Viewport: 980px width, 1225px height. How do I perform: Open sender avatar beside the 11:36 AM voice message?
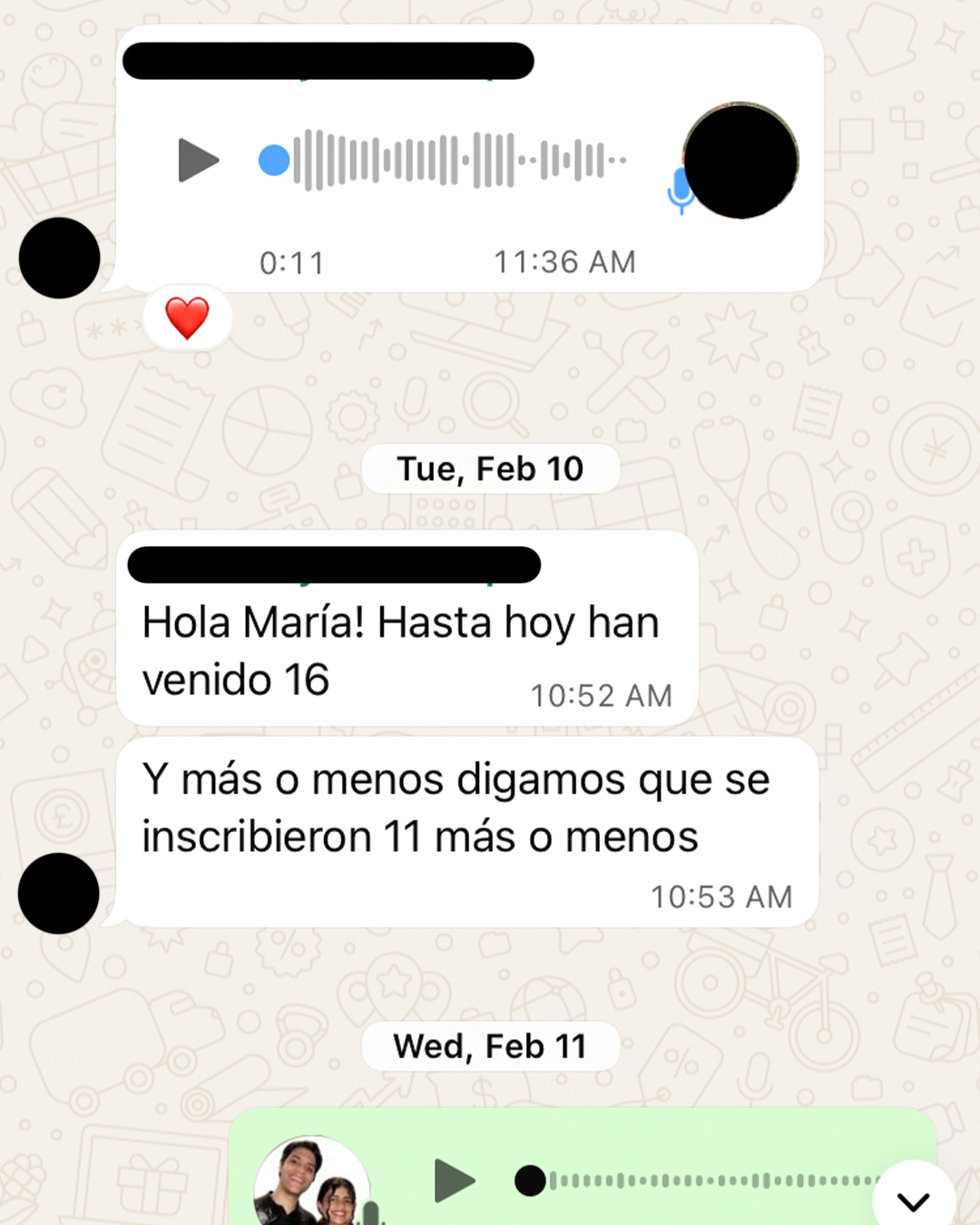point(59,258)
